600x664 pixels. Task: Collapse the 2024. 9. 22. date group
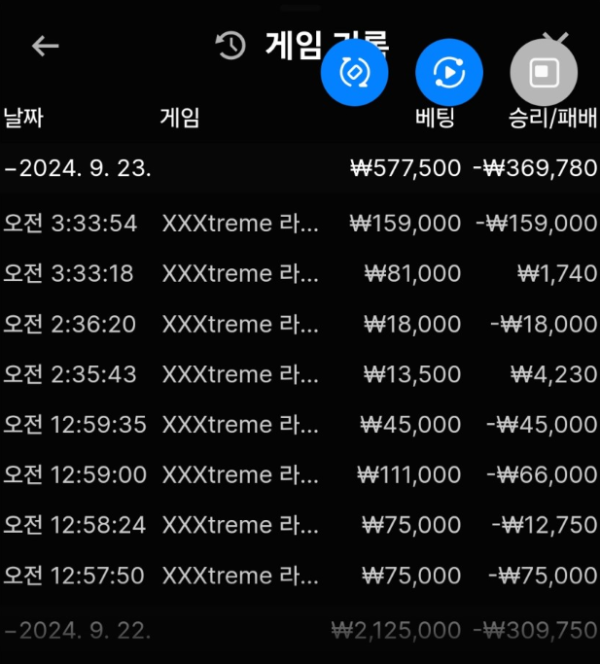coord(78,631)
